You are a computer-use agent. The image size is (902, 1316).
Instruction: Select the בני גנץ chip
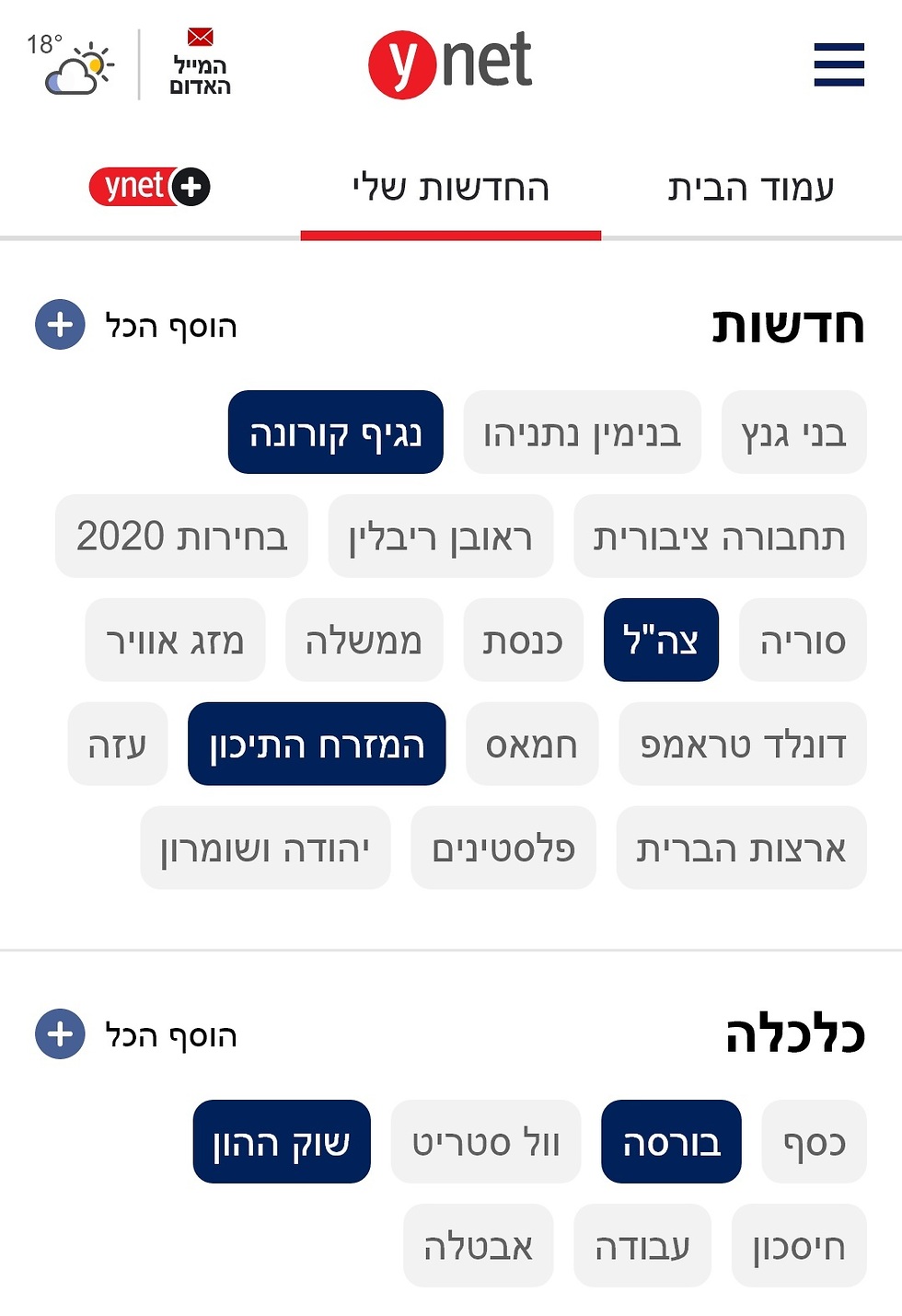coord(793,433)
